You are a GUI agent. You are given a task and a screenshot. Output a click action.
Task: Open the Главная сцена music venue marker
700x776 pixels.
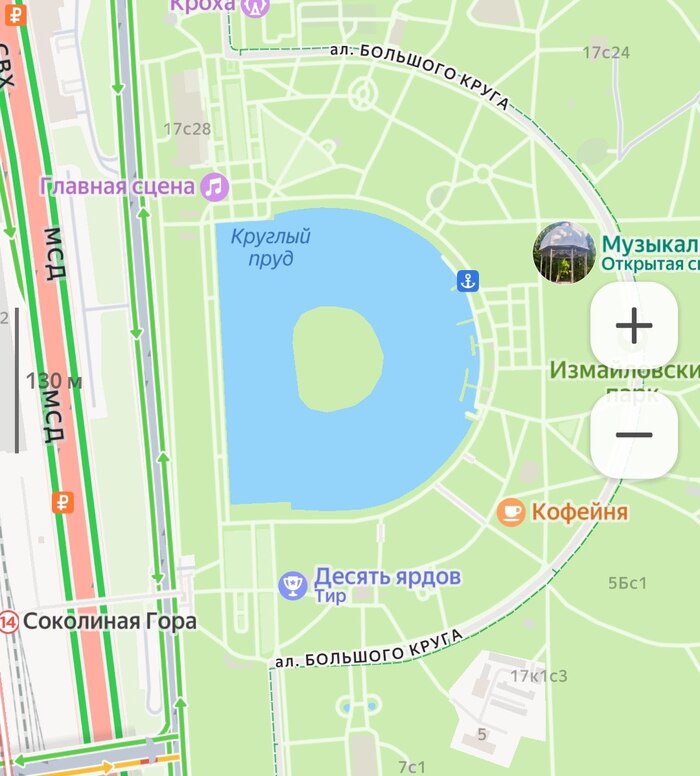click(214, 186)
